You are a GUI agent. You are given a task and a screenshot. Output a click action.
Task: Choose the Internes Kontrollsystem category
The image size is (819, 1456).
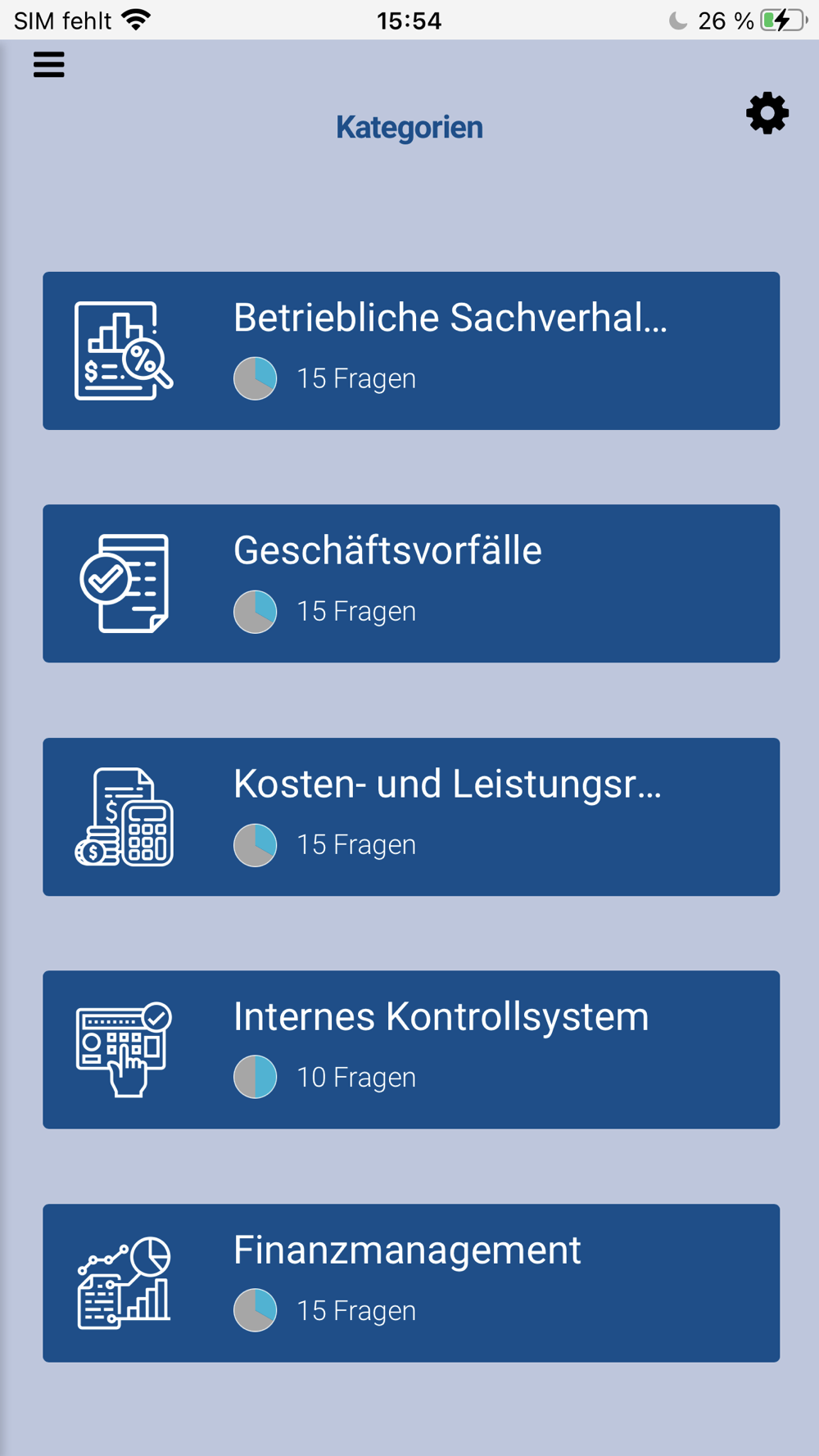tap(411, 1049)
